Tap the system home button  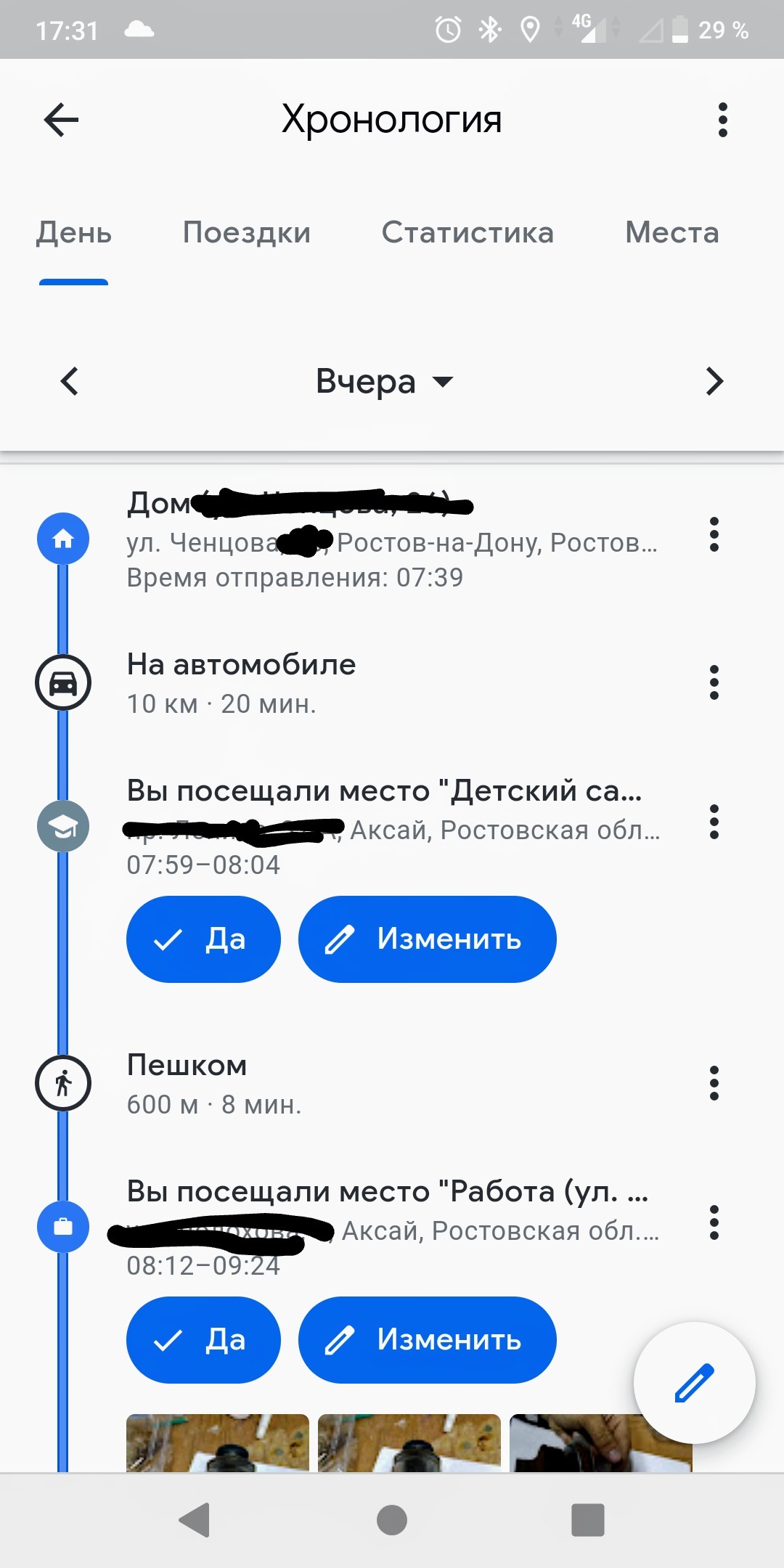(x=392, y=1520)
